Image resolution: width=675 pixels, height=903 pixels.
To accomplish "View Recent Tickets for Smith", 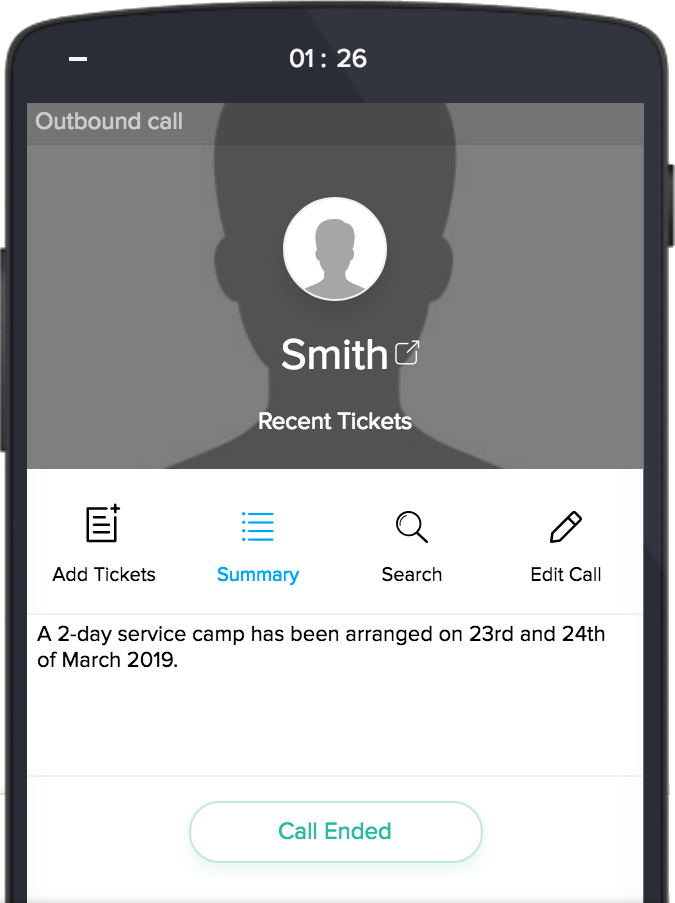I will point(335,421).
